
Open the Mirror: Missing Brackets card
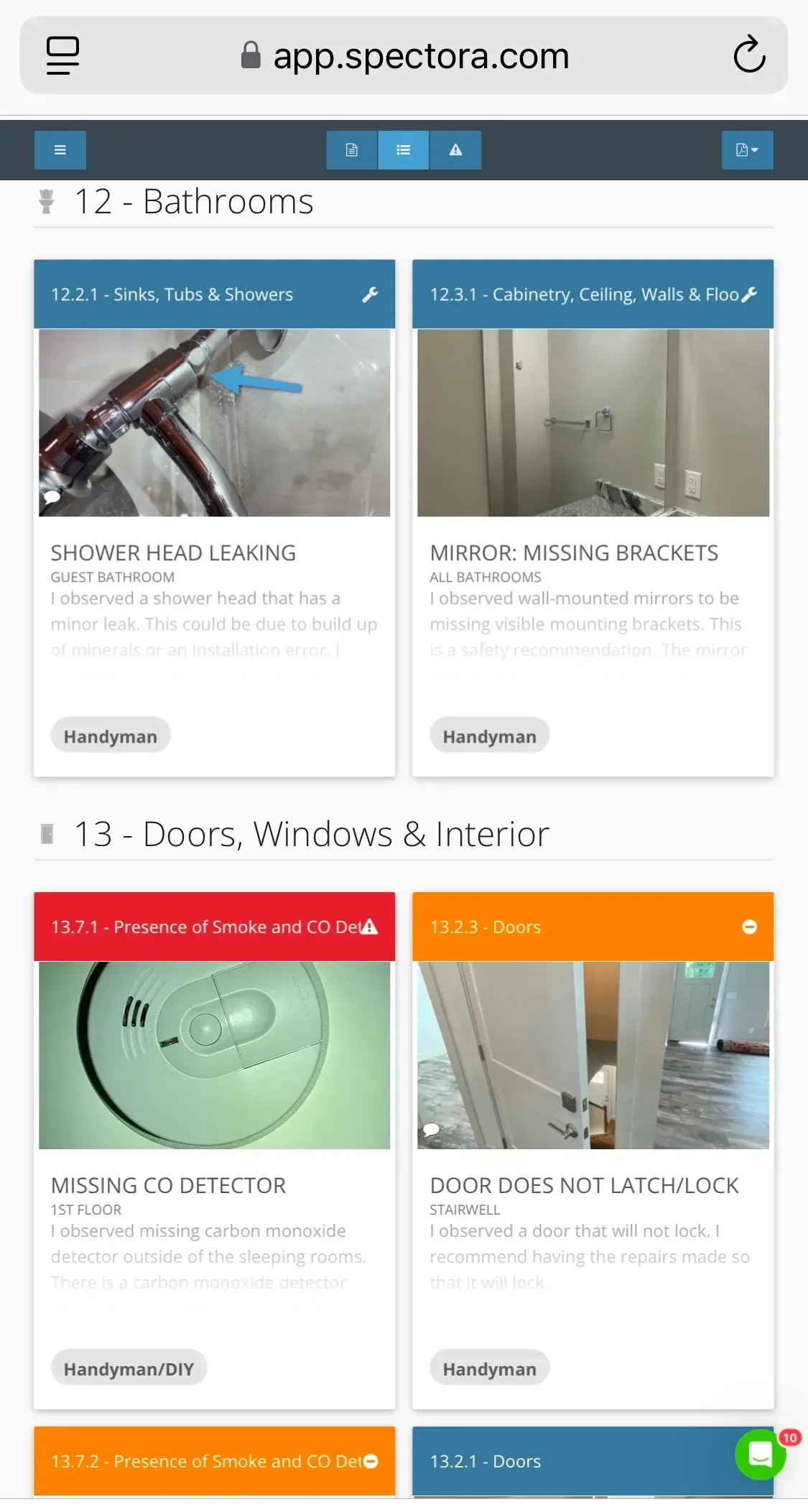[x=574, y=552]
